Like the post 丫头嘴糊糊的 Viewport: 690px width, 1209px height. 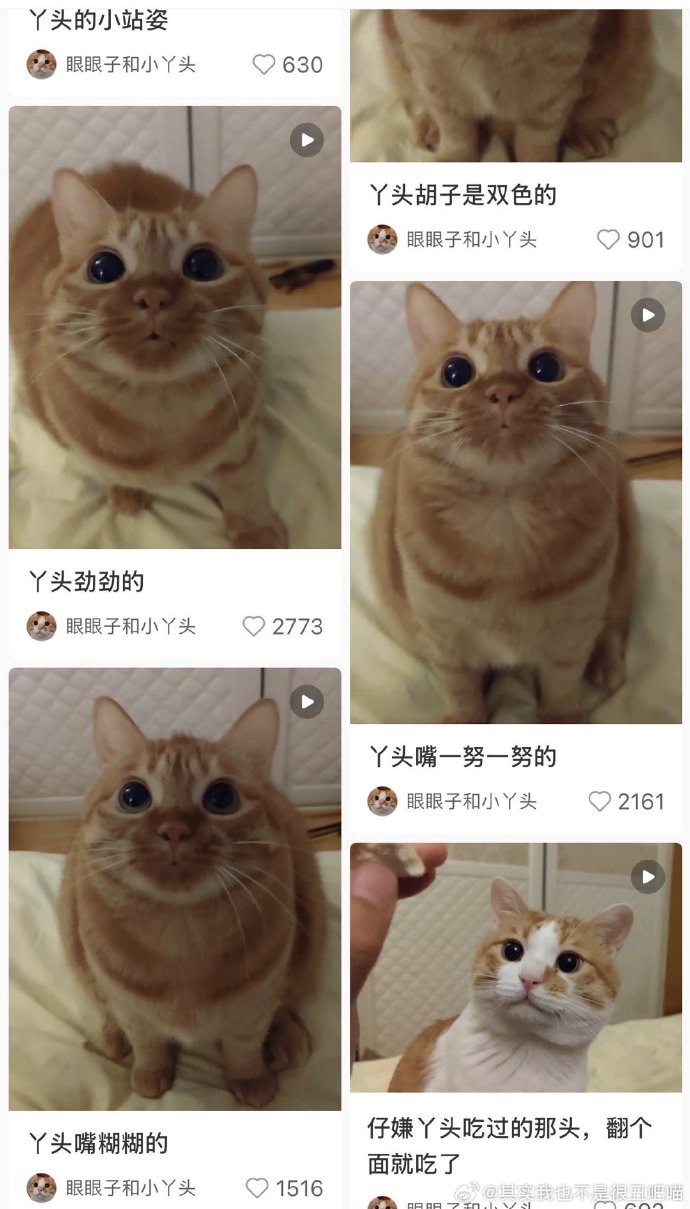click(x=258, y=1188)
